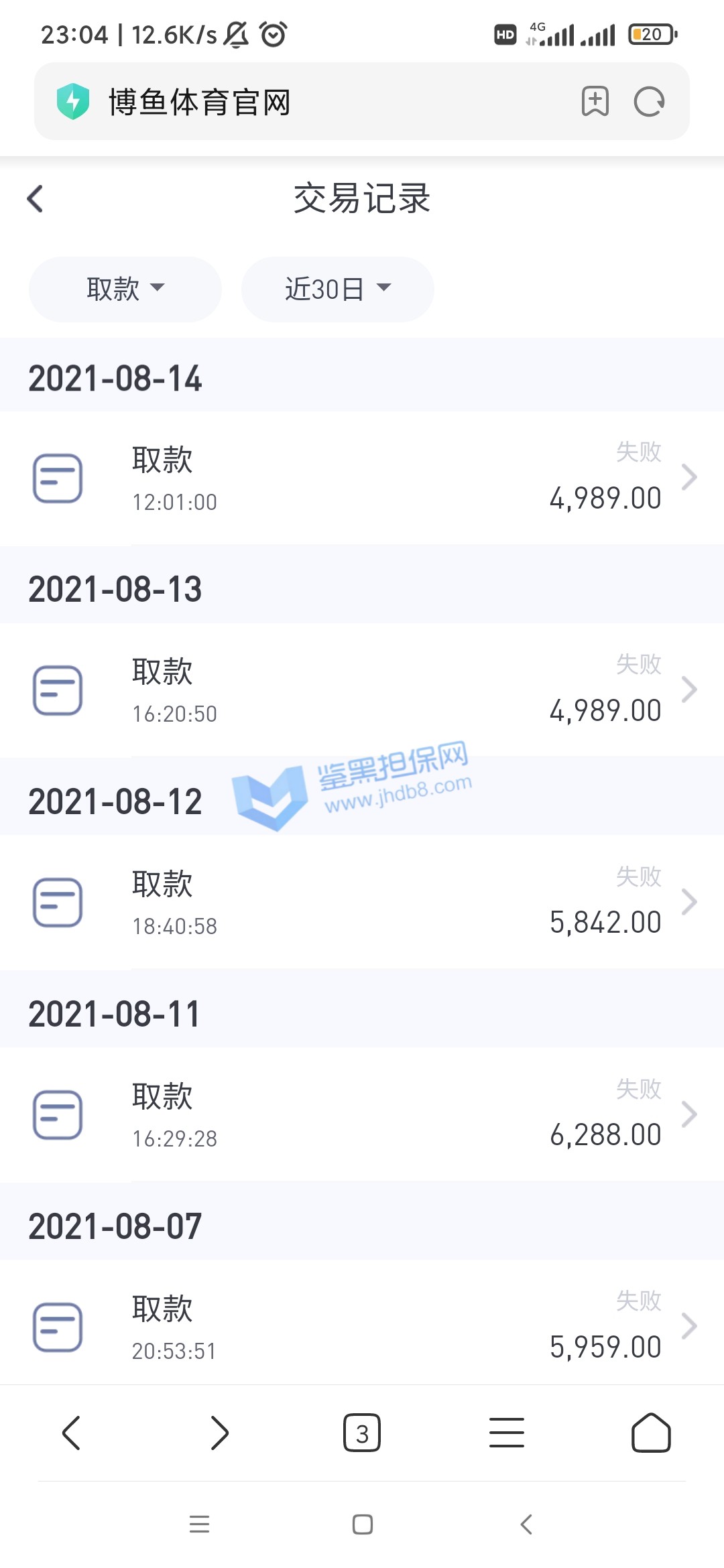Screen dimensions: 724x1568
Task: Tap the system home button
Action: click(x=362, y=1524)
